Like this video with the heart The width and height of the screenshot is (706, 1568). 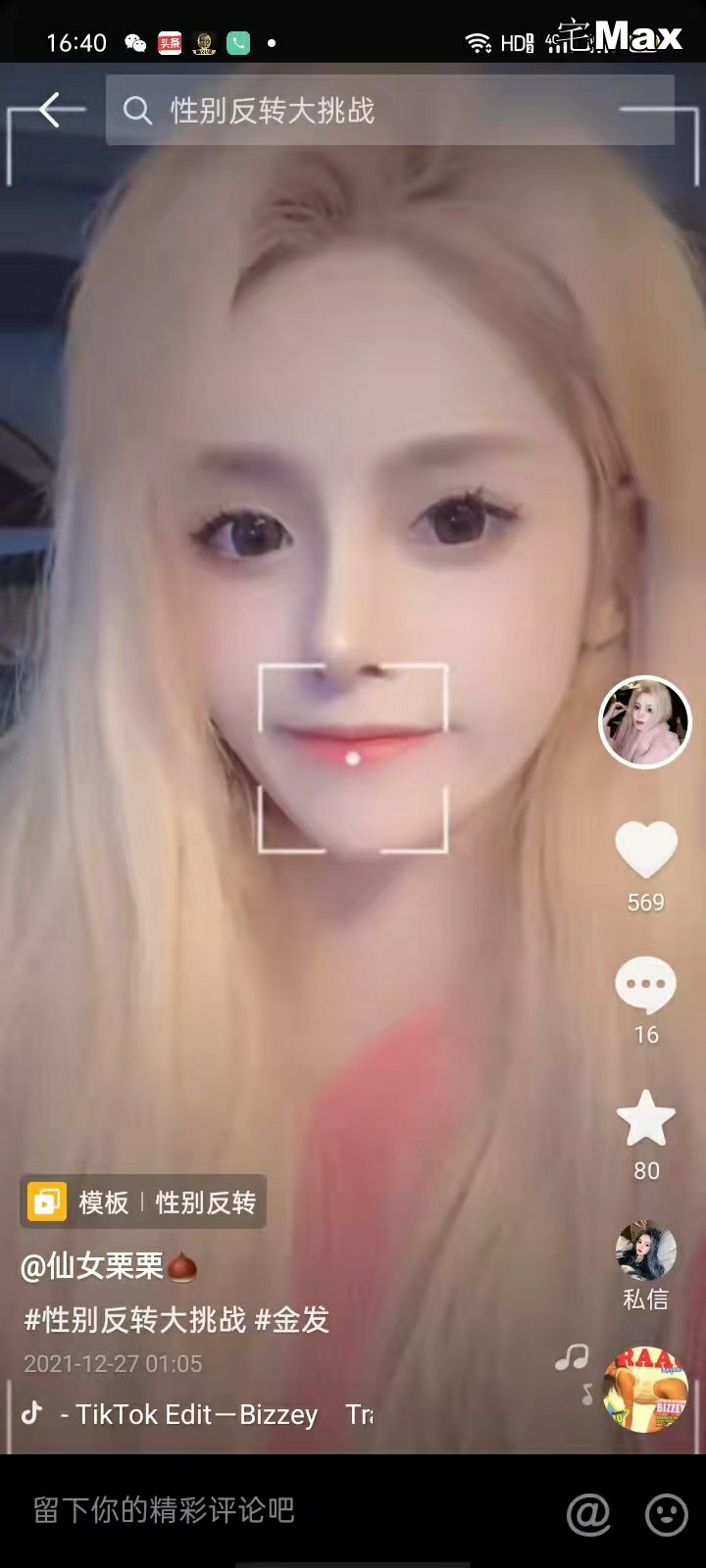[x=645, y=850]
